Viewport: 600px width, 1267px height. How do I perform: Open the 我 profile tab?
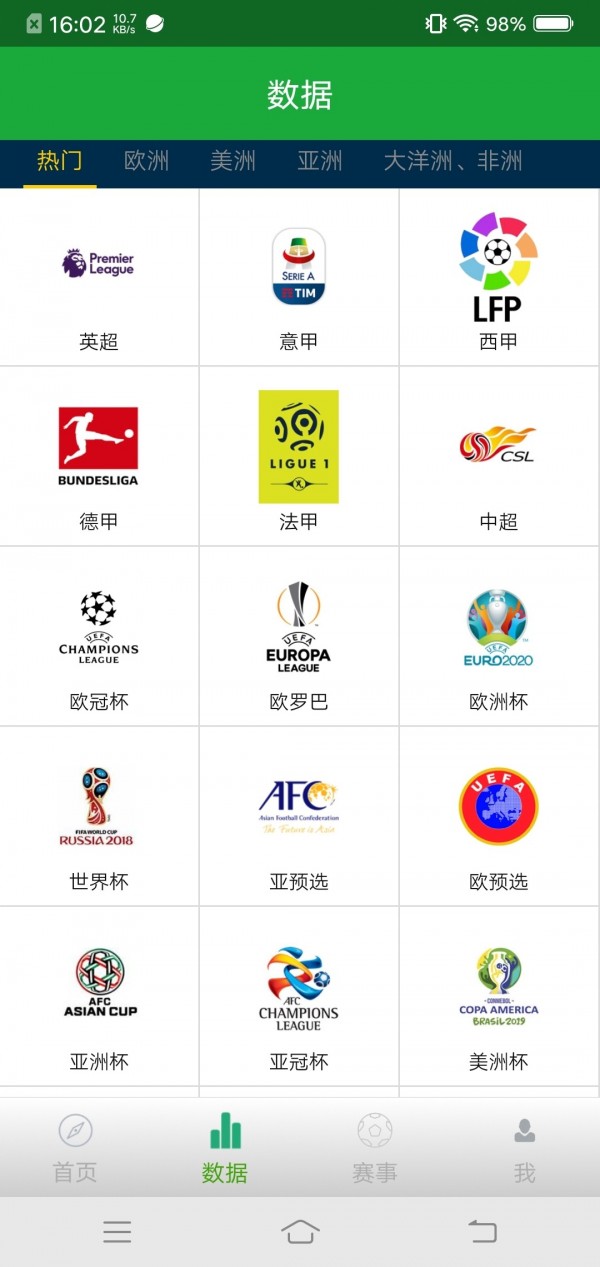(525, 1148)
